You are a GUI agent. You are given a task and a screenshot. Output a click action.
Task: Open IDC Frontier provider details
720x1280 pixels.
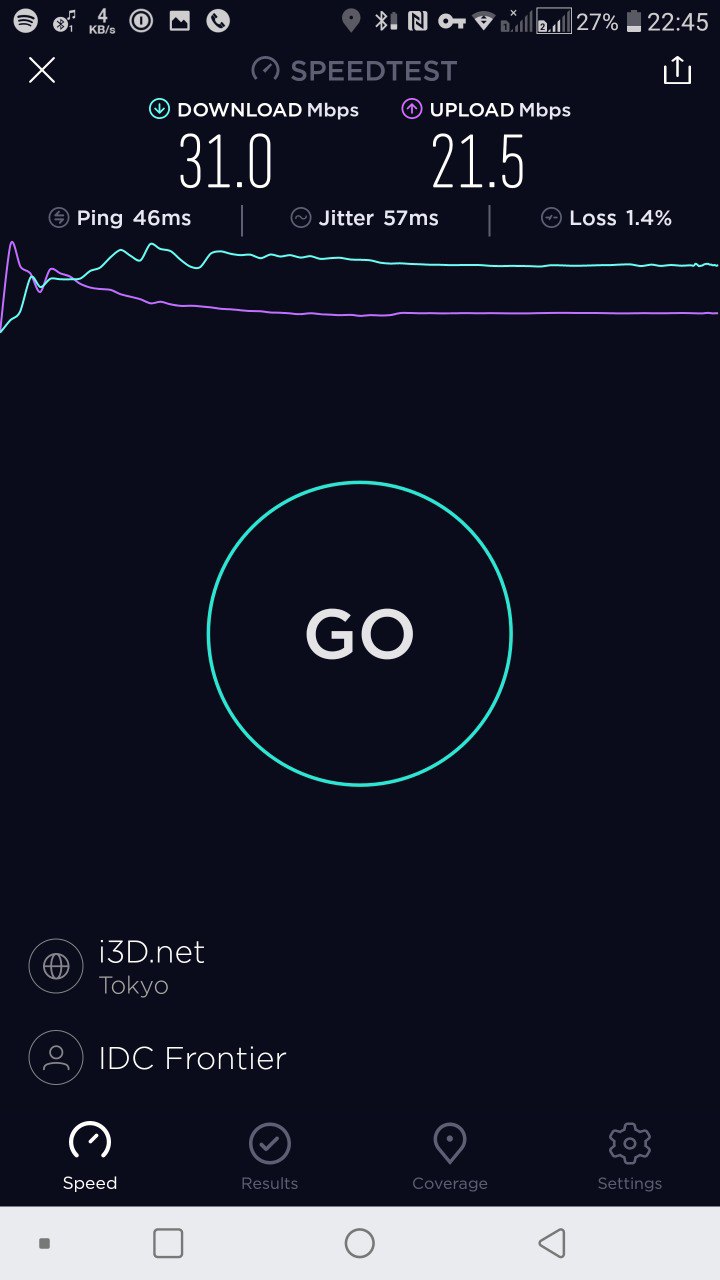coord(190,1058)
